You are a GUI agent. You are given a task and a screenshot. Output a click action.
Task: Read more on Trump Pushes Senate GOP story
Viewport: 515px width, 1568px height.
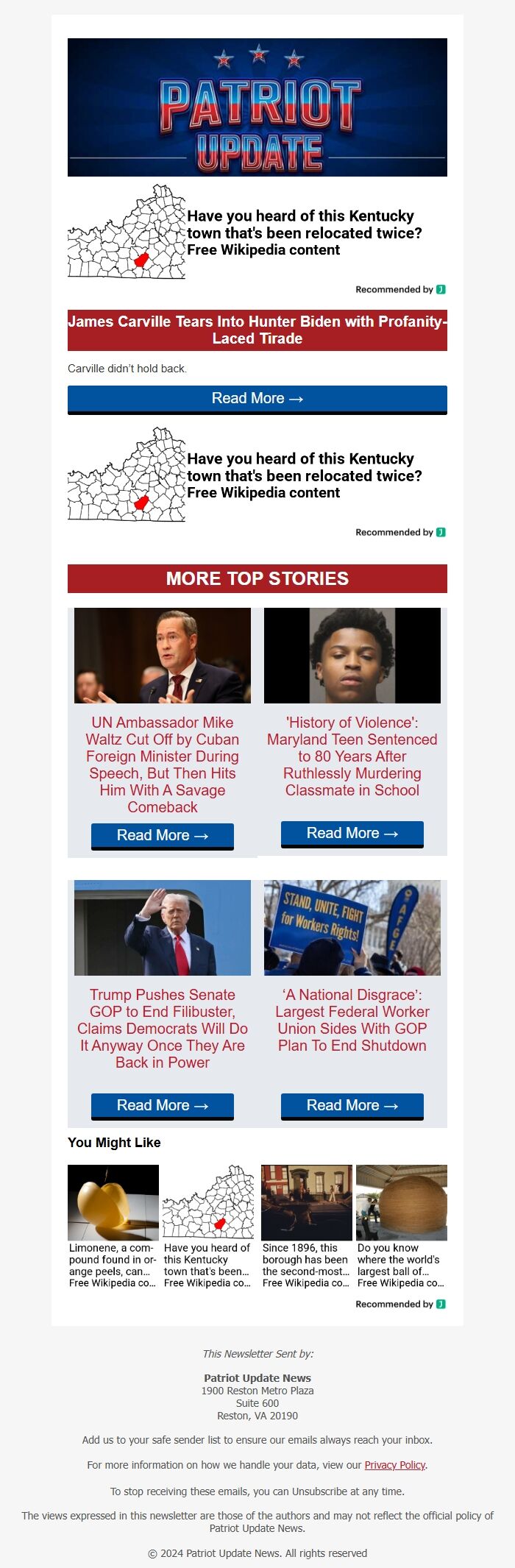tap(162, 1106)
